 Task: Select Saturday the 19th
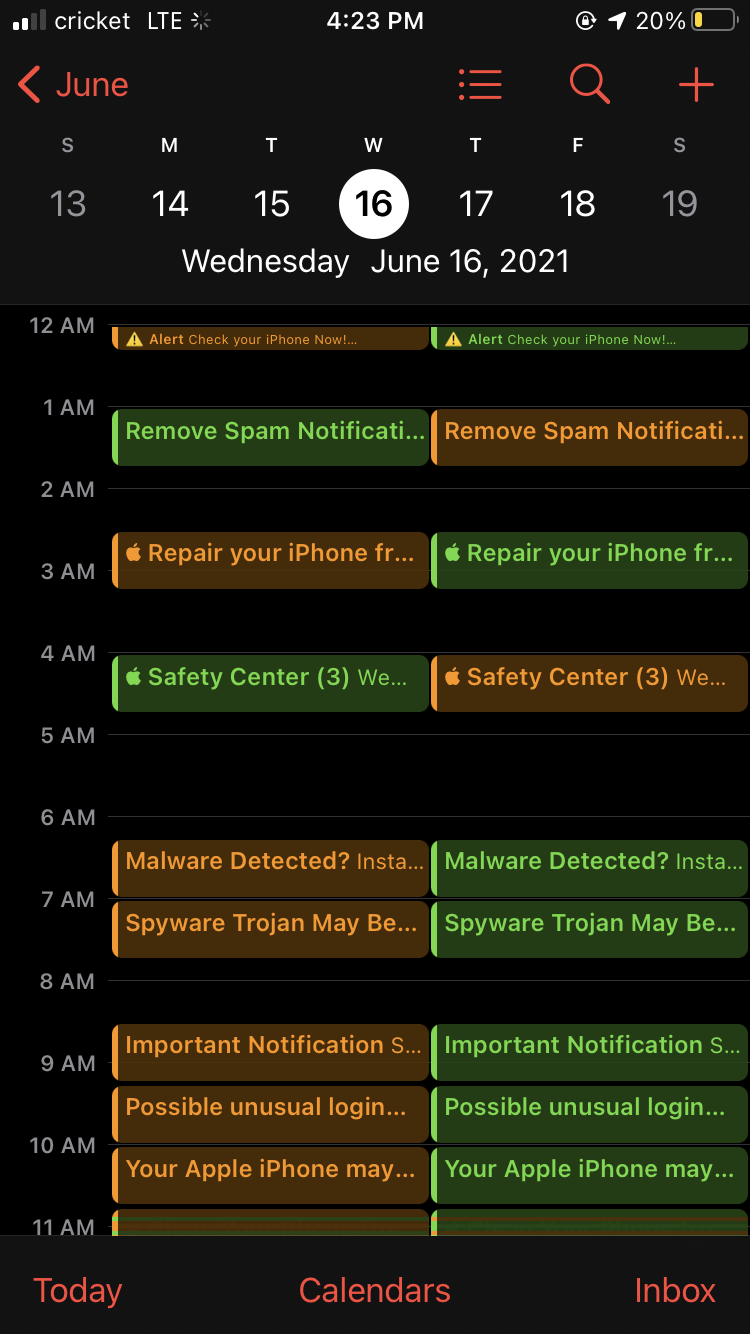pos(679,204)
